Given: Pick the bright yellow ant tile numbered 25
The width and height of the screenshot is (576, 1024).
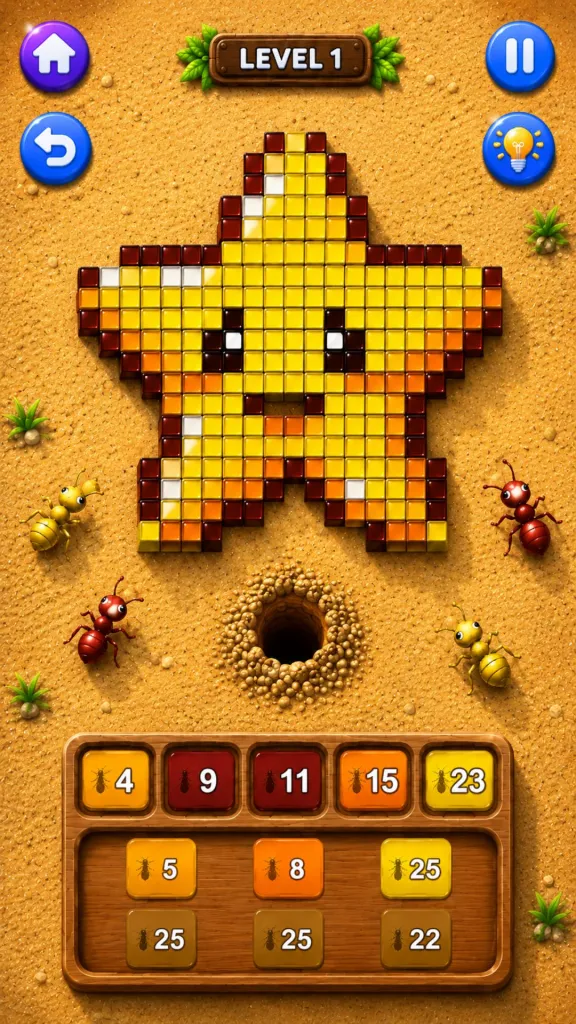Looking at the screenshot, I should tap(415, 869).
